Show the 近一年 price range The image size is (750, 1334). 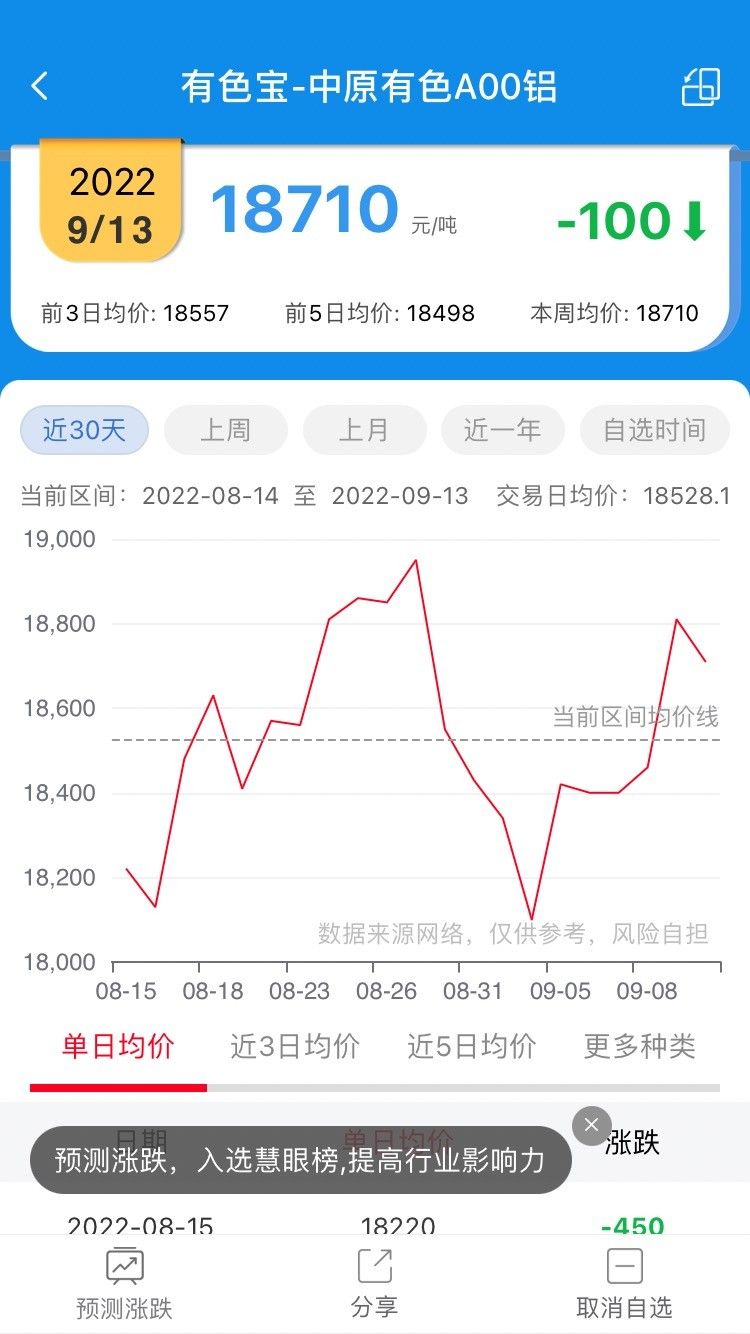click(503, 430)
